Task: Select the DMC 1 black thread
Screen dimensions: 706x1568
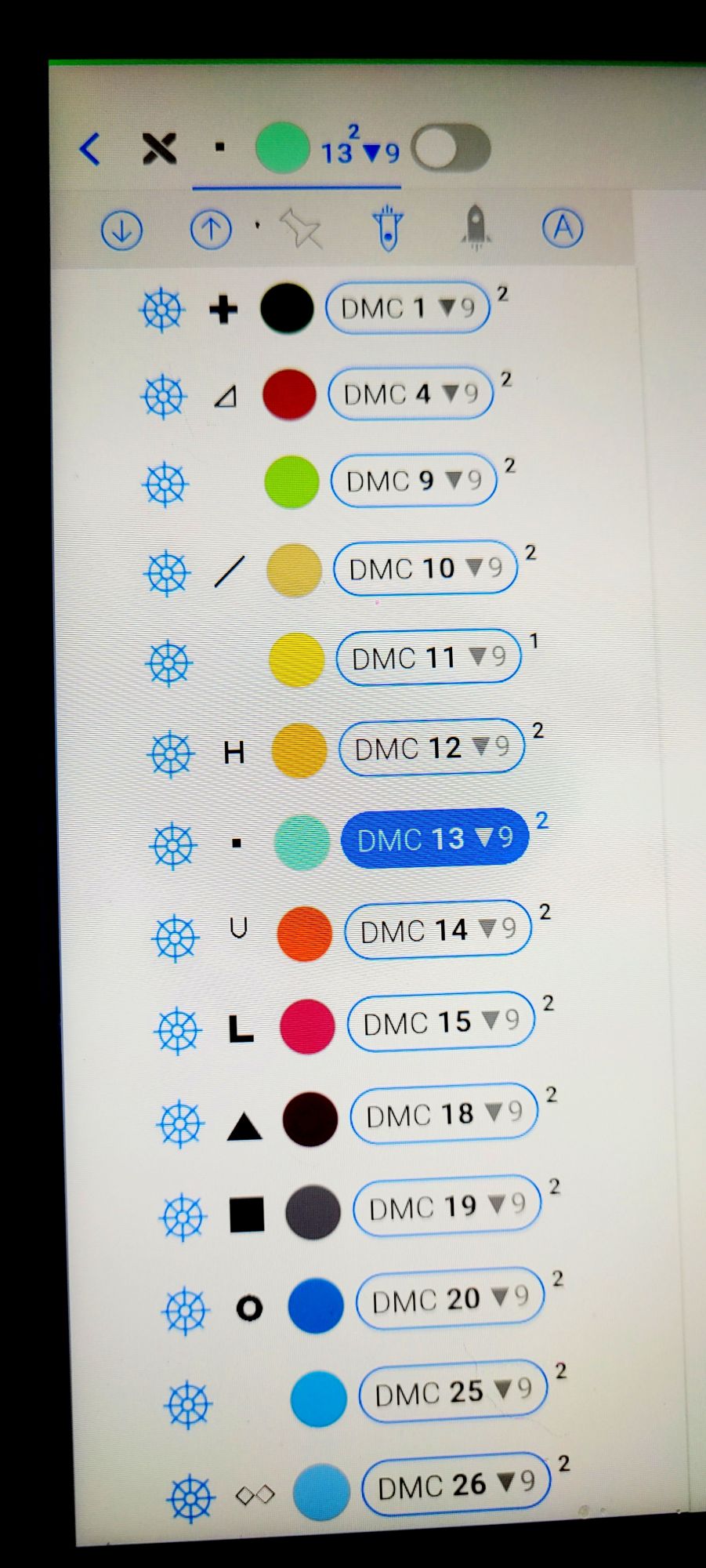Action: [407, 308]
